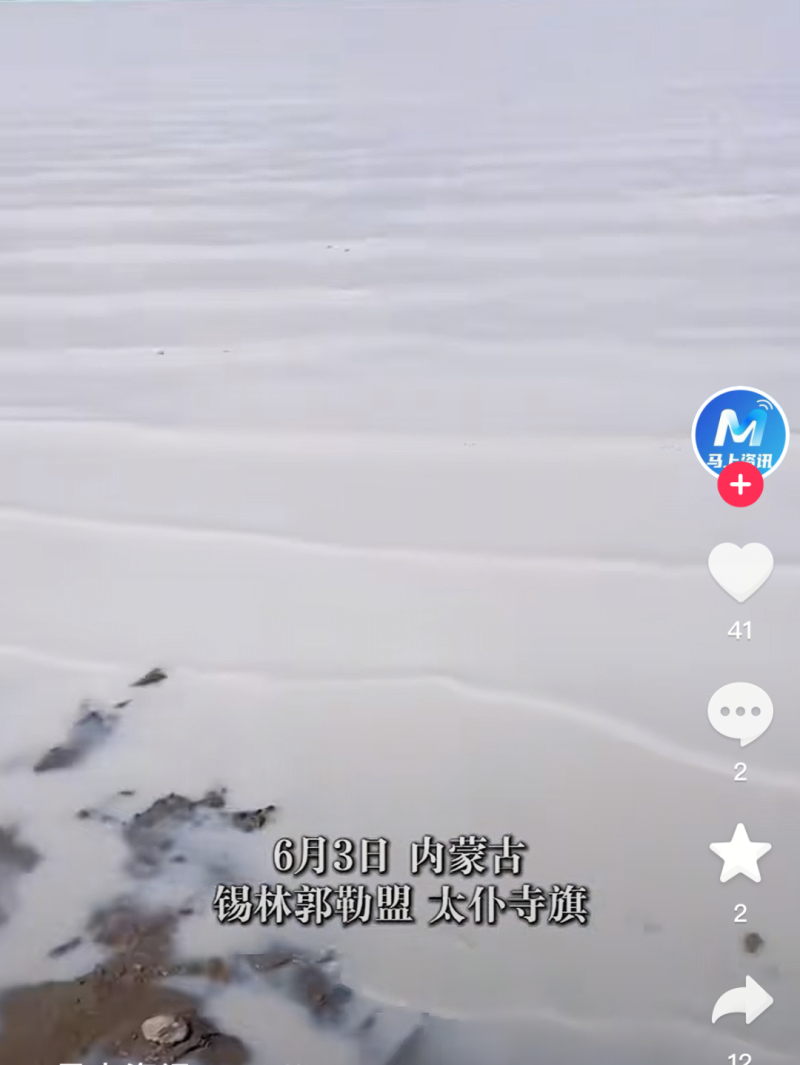Screen dimensions: 800x1065
Task: Open the 马上资讯 creator profile avatar
Action: tap(740, 432)
